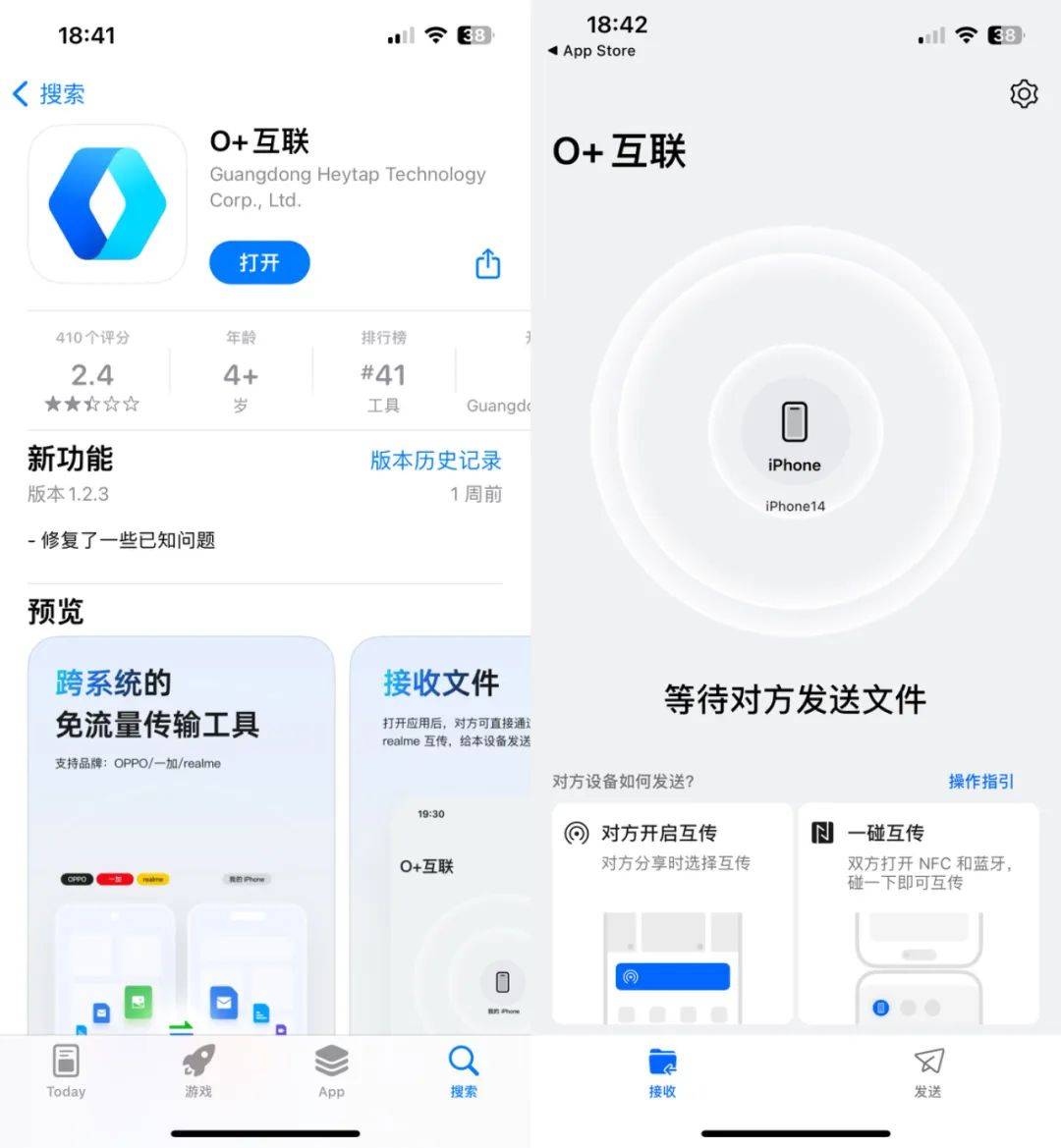The height and width of the screenshot is (1148, 1061).
Task: Open the 对方开启互传 card
Action: coord(672,913)
